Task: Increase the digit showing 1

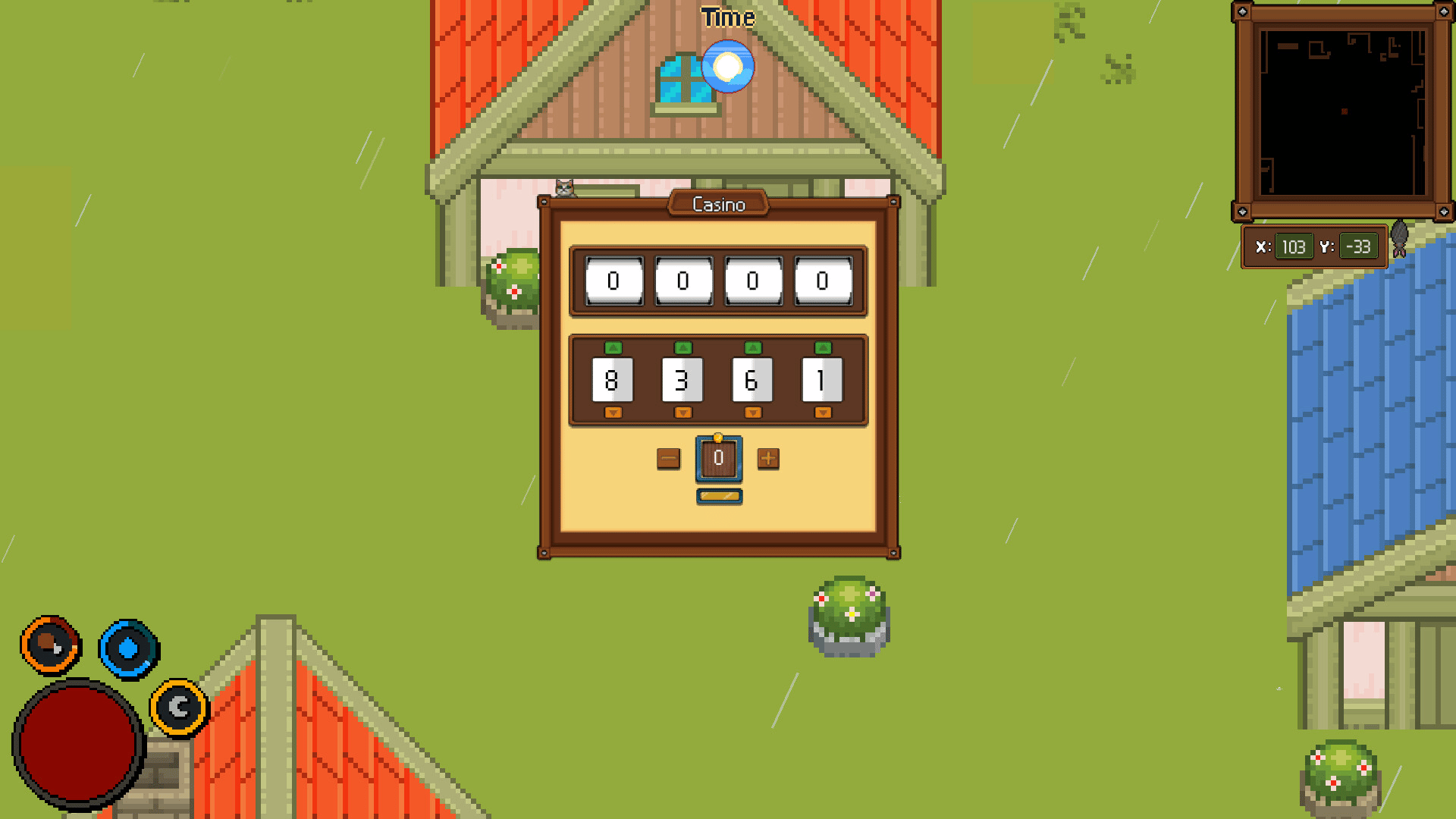Action: 823,347
